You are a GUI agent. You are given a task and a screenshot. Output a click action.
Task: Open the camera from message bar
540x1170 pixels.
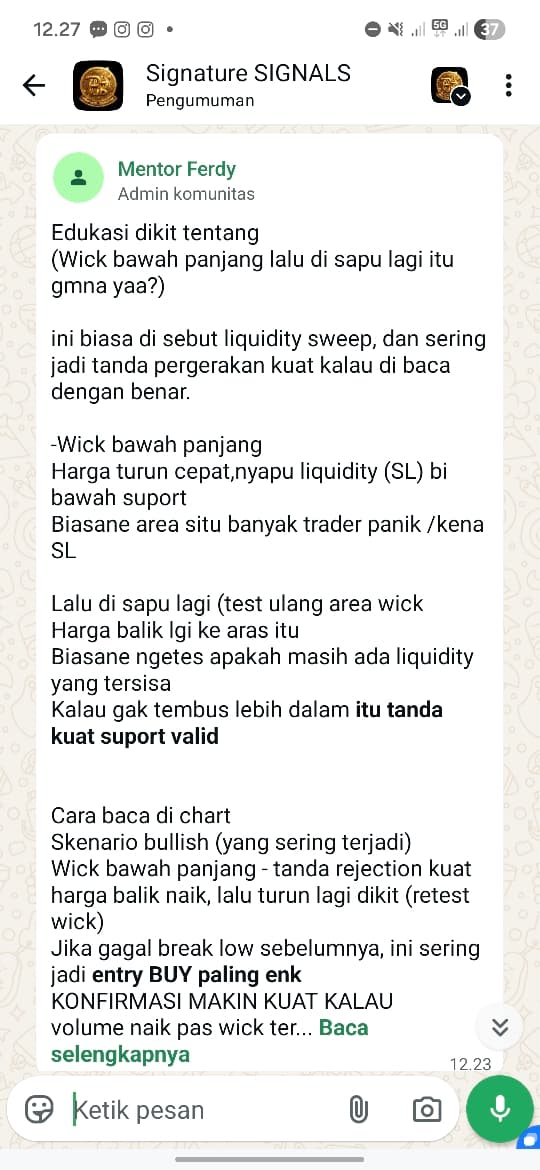(427, 1110)
